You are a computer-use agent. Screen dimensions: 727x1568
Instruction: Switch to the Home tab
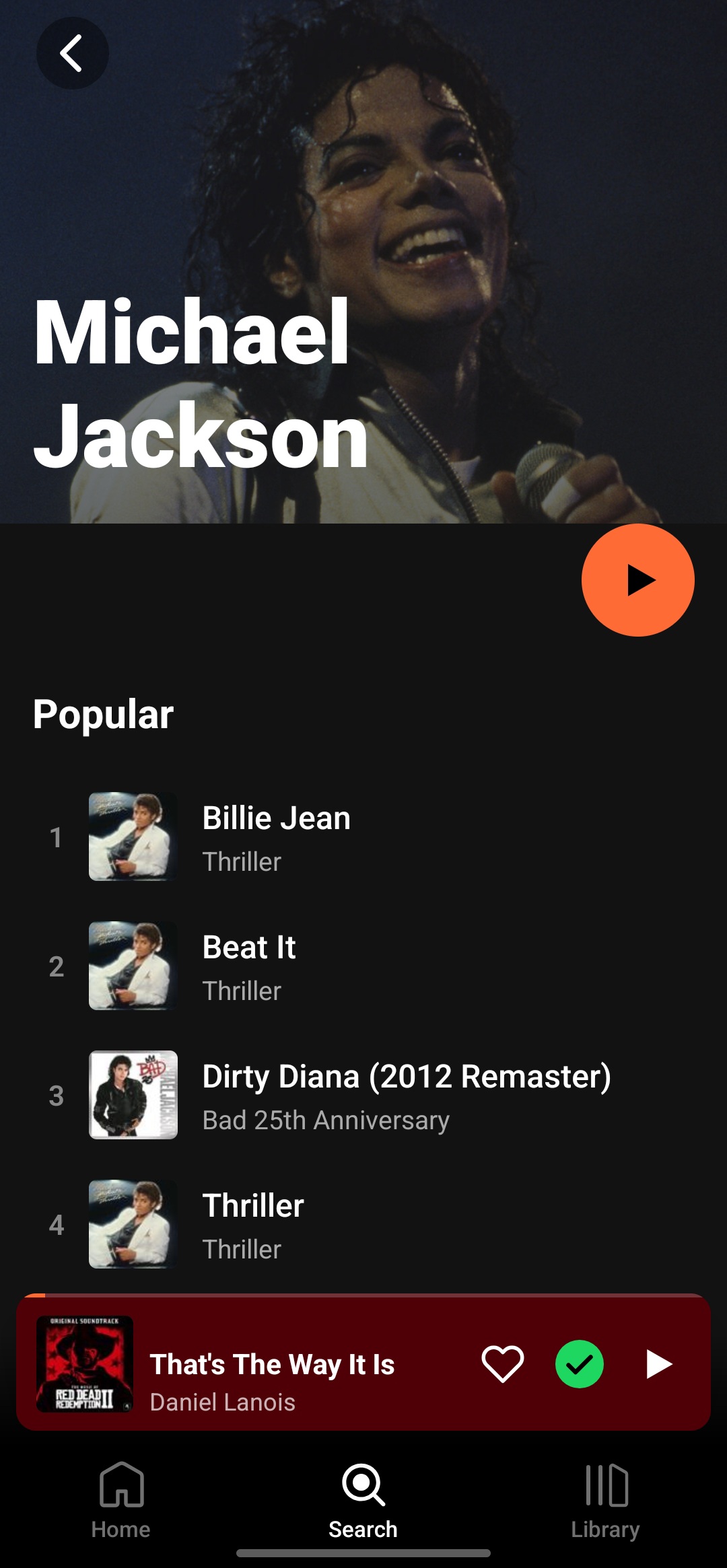tap(121, 1501)
